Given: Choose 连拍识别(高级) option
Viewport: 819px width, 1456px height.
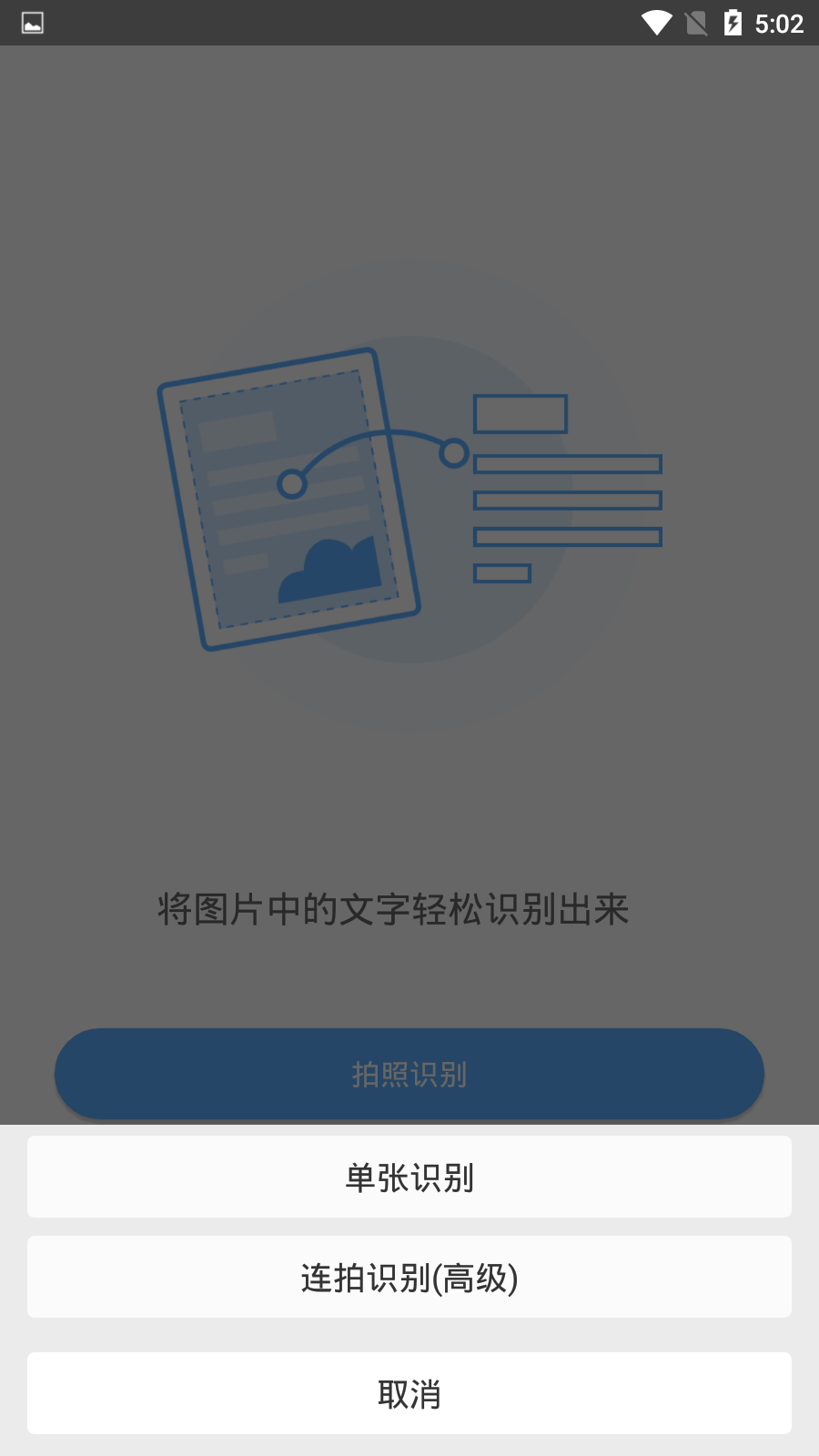Looking at the screenshot, I should [409, 1277].
